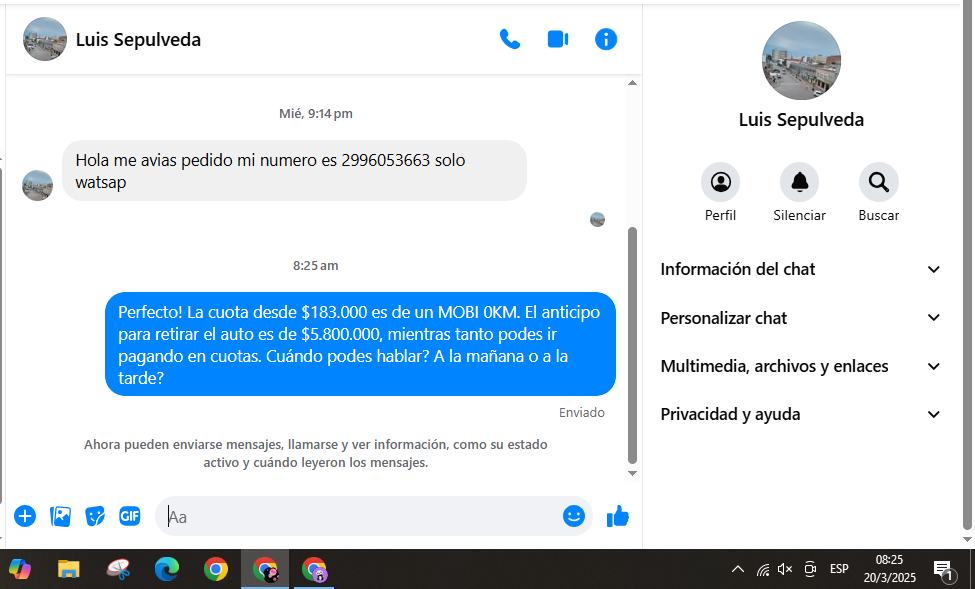This screenshot has width=975, height=589.
Task: Expand Multimedia, archivos y enlaces
Action: point(801,366)
